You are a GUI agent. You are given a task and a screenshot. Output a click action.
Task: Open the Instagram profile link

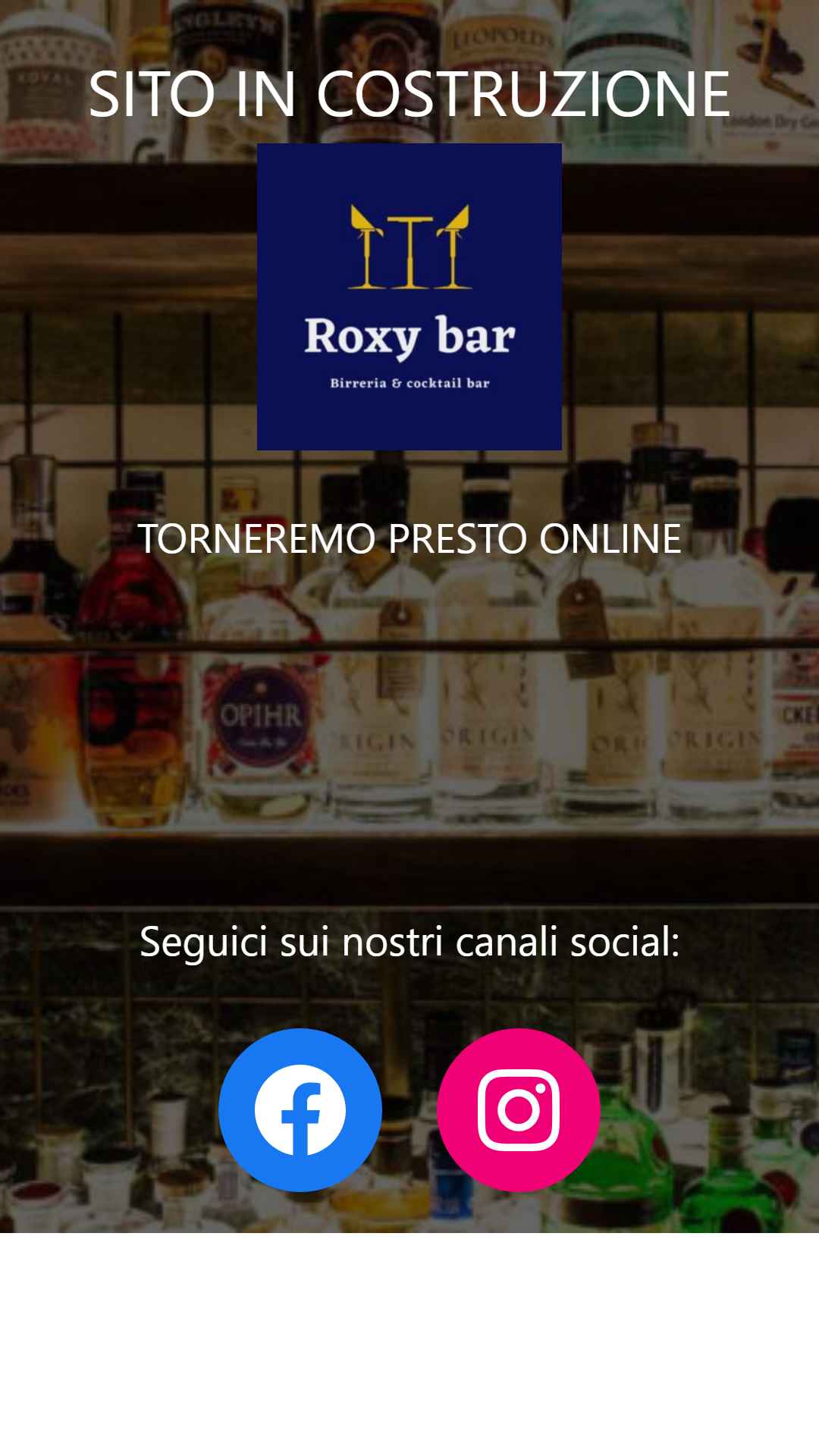519,1110
